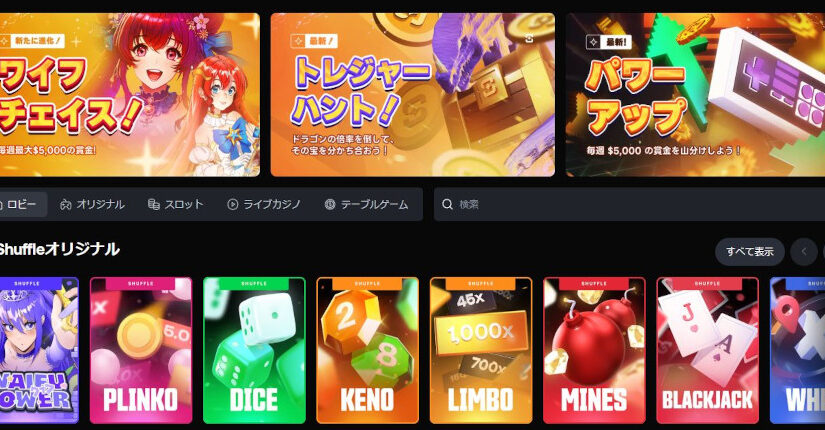
Task: Switch to the ライブカジノ tab
Action: click(x=264, y=204)
